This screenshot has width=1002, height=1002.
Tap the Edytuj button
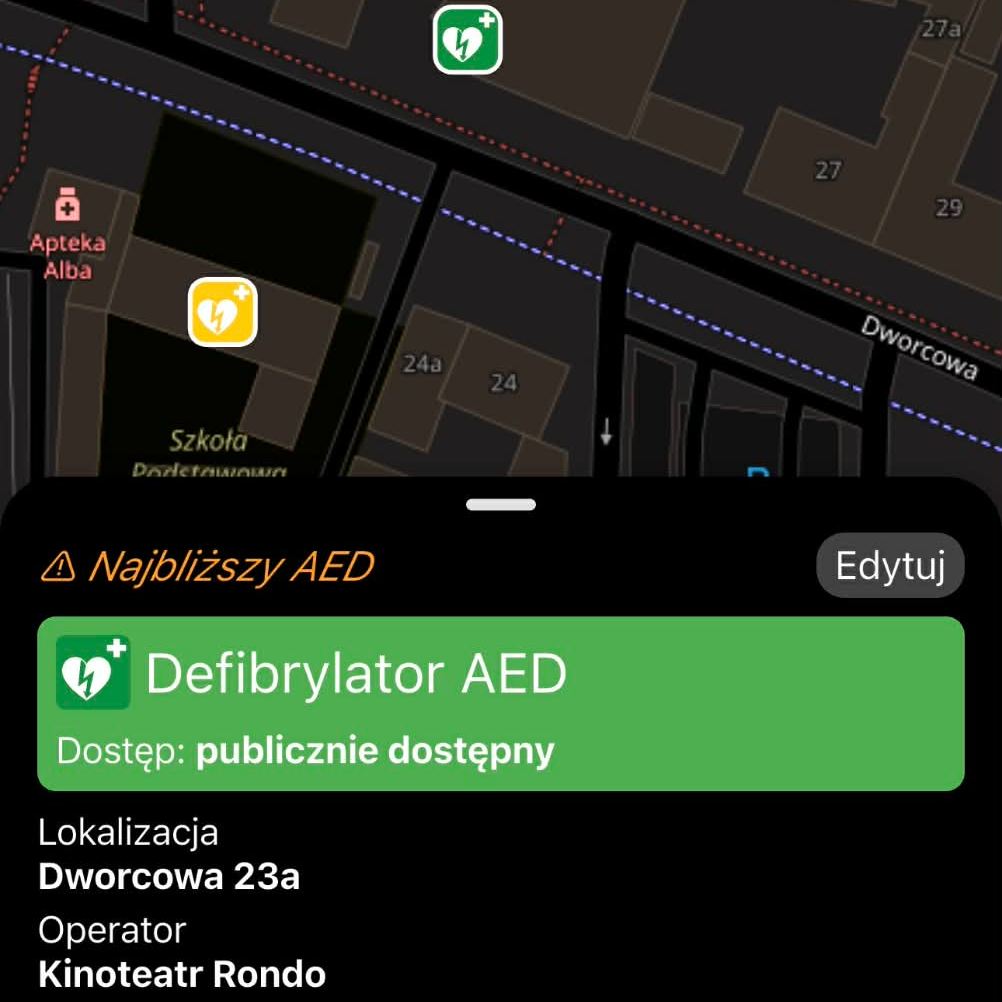pyautogui.click(x=889, y=566)
